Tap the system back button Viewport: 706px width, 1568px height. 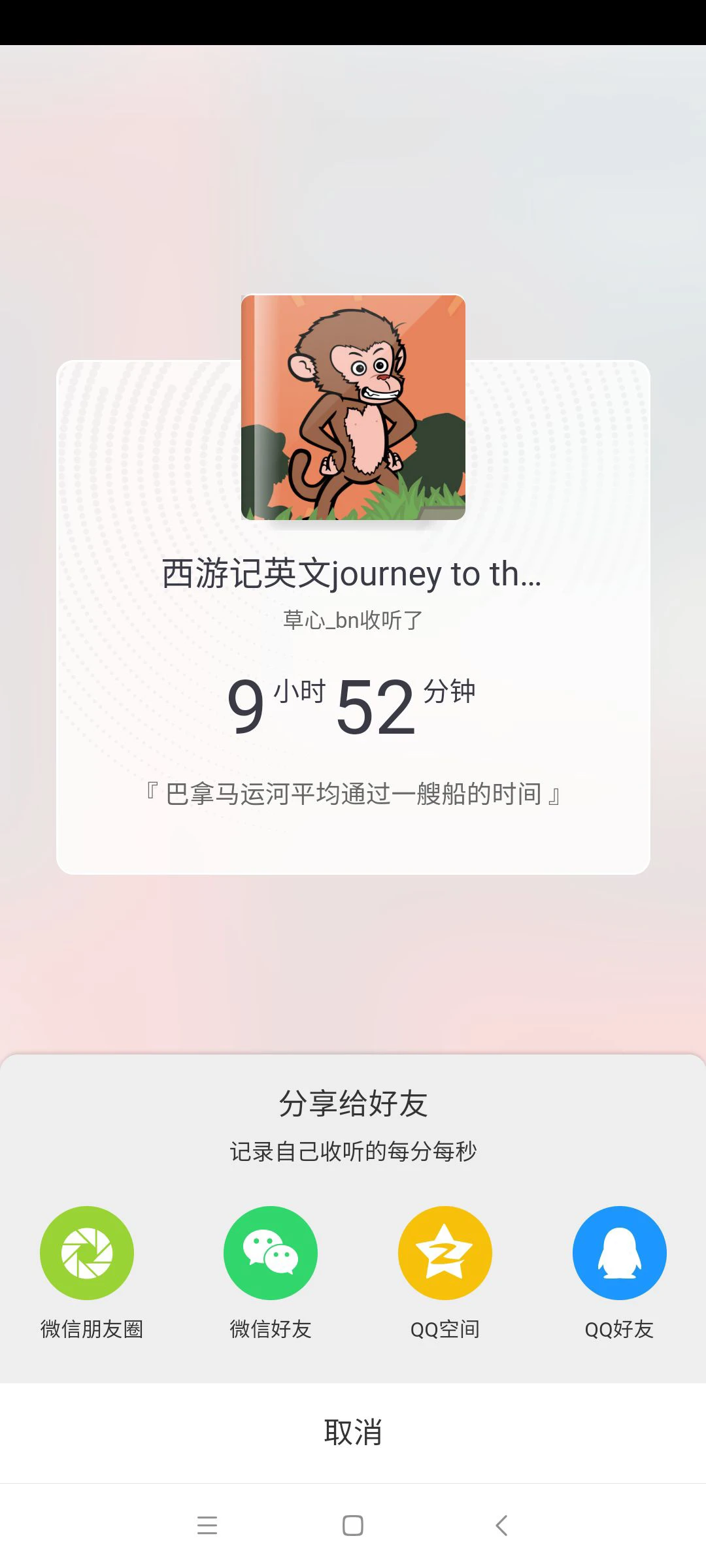[x=501, y=1526]
